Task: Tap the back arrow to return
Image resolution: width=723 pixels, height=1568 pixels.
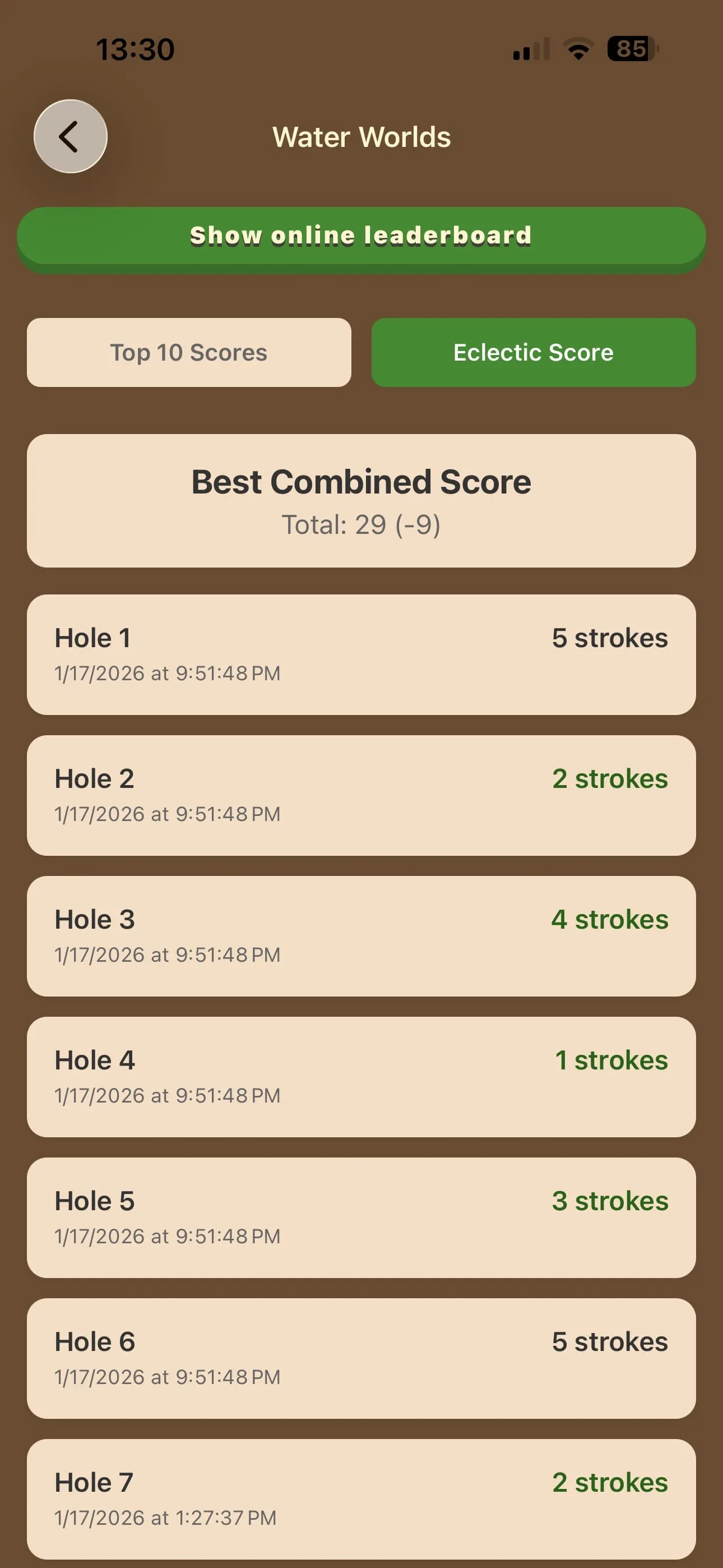Action: pos(70,136)
